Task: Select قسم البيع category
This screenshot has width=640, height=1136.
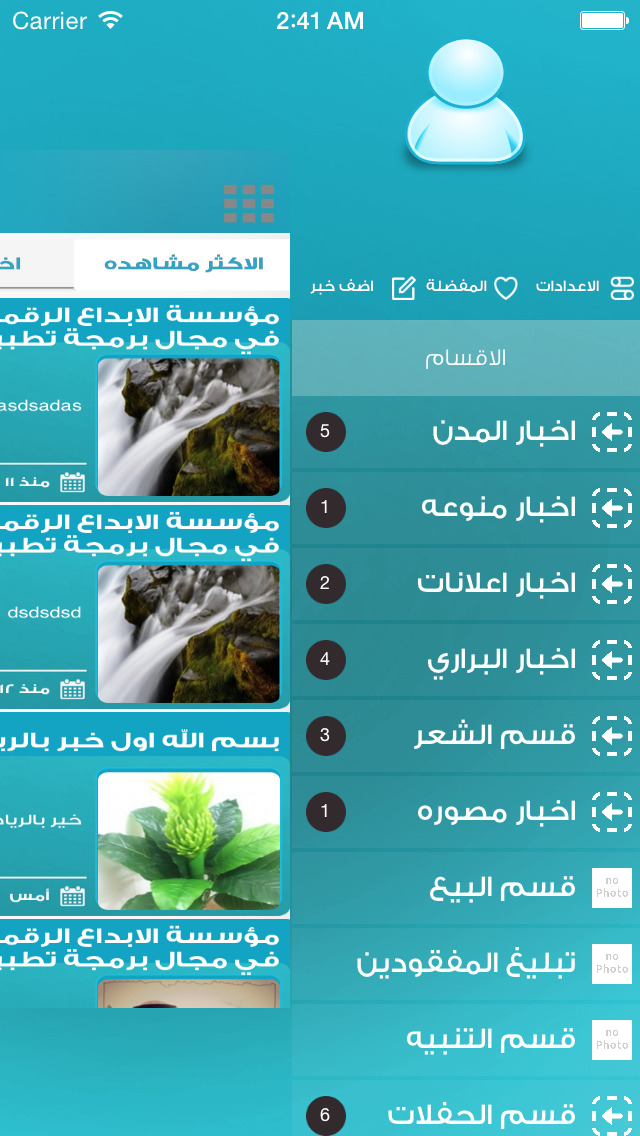Action: tap(466, 888)
